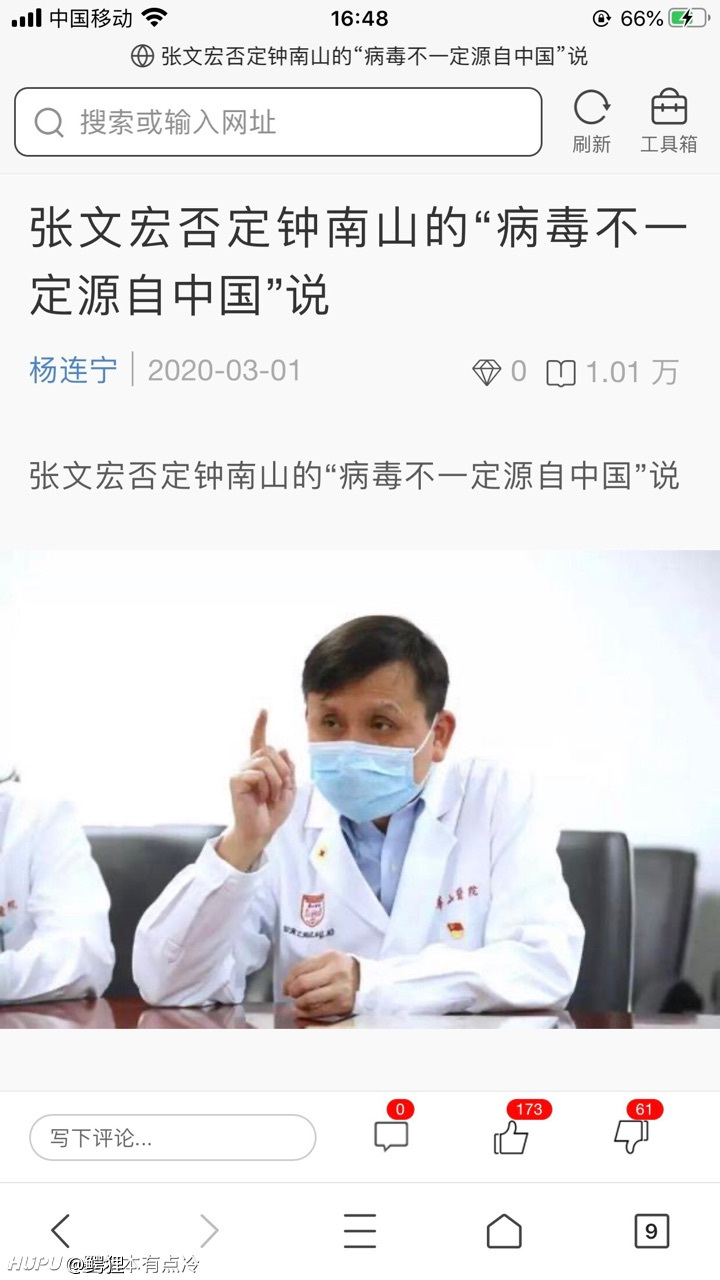Open the tab switcher showing 9
Screen dimensions: 720x1280
coord(652,1231)
